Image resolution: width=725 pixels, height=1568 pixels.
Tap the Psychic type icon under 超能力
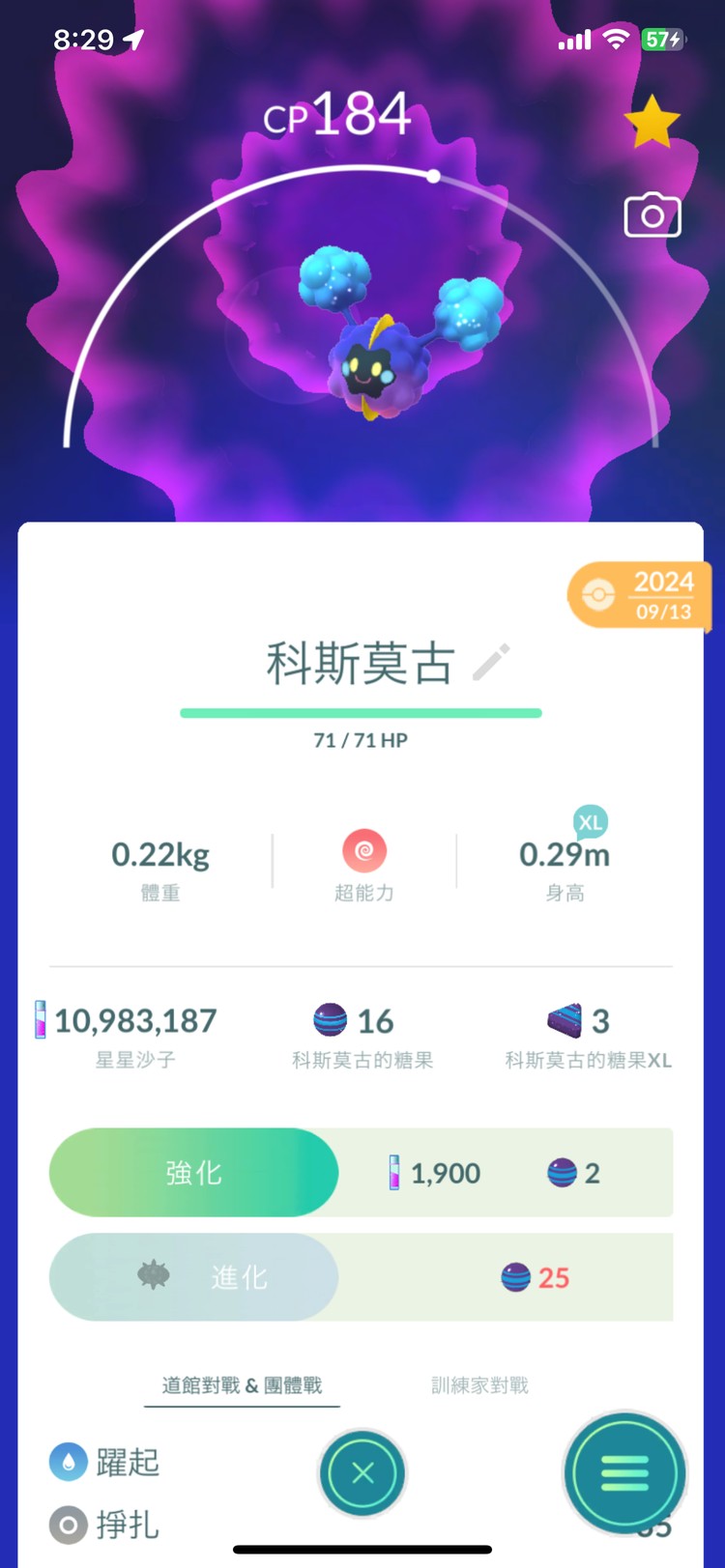click(x=362, y=852)
